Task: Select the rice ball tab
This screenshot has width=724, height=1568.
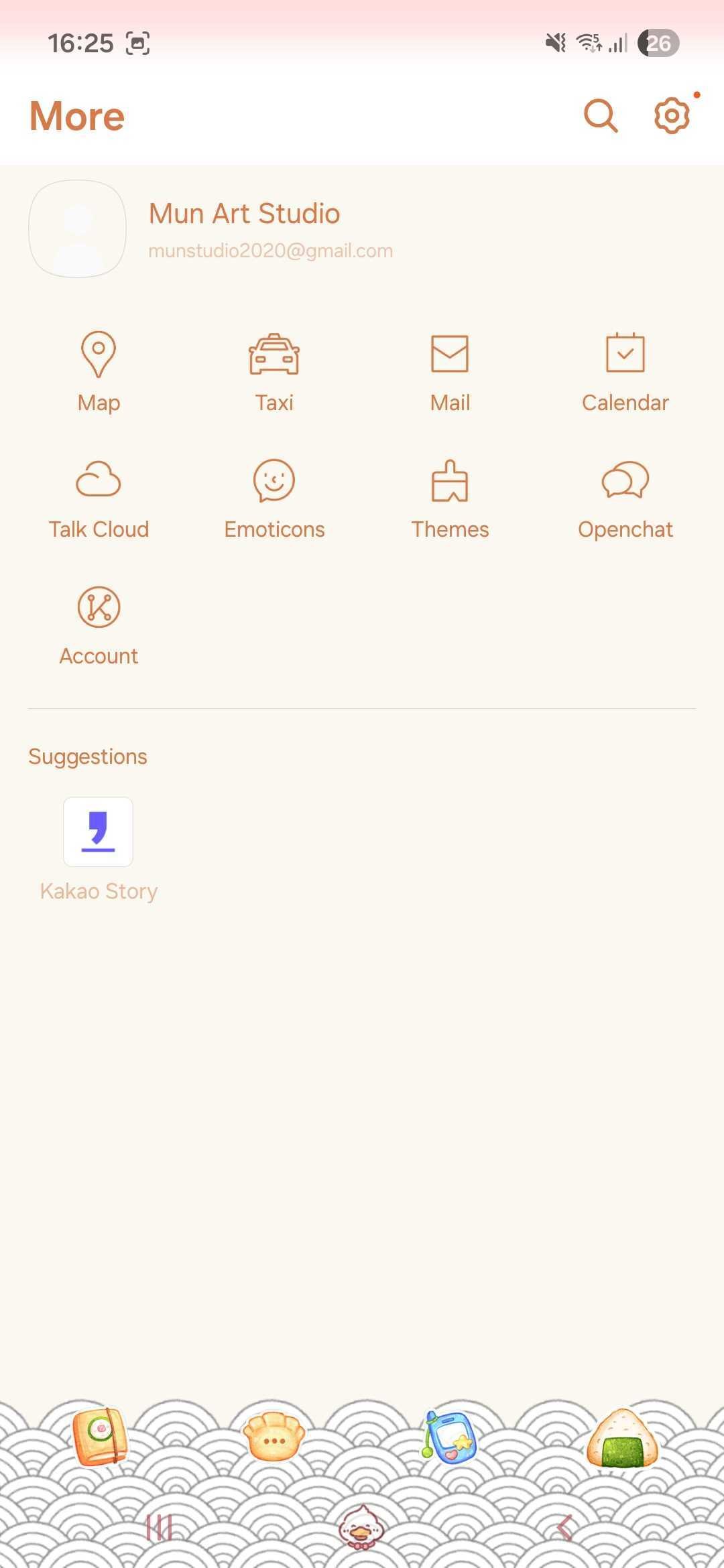Action: [622, 1438]
